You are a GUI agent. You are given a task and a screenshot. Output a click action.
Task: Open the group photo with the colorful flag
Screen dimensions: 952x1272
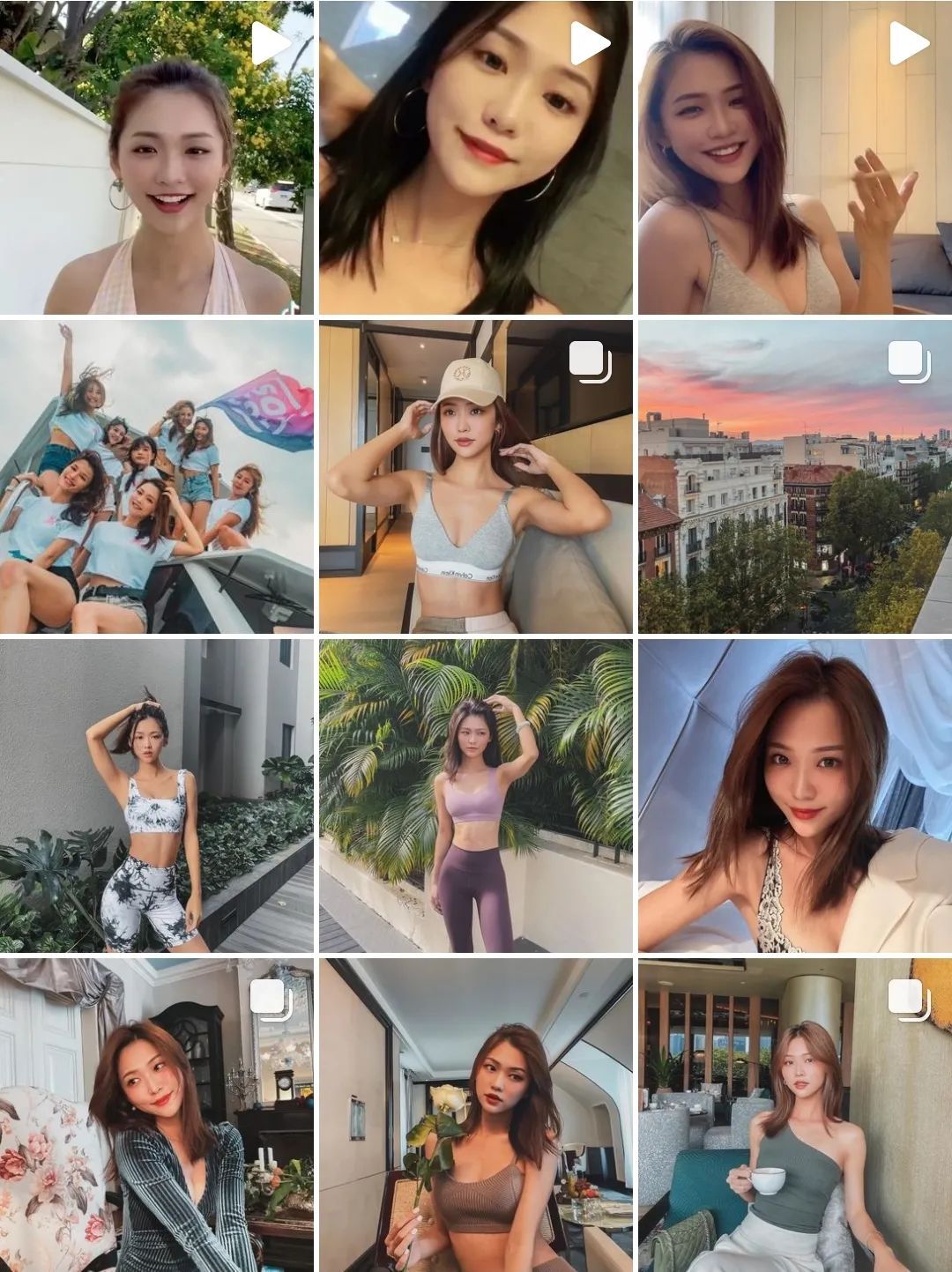pos(157,476)
